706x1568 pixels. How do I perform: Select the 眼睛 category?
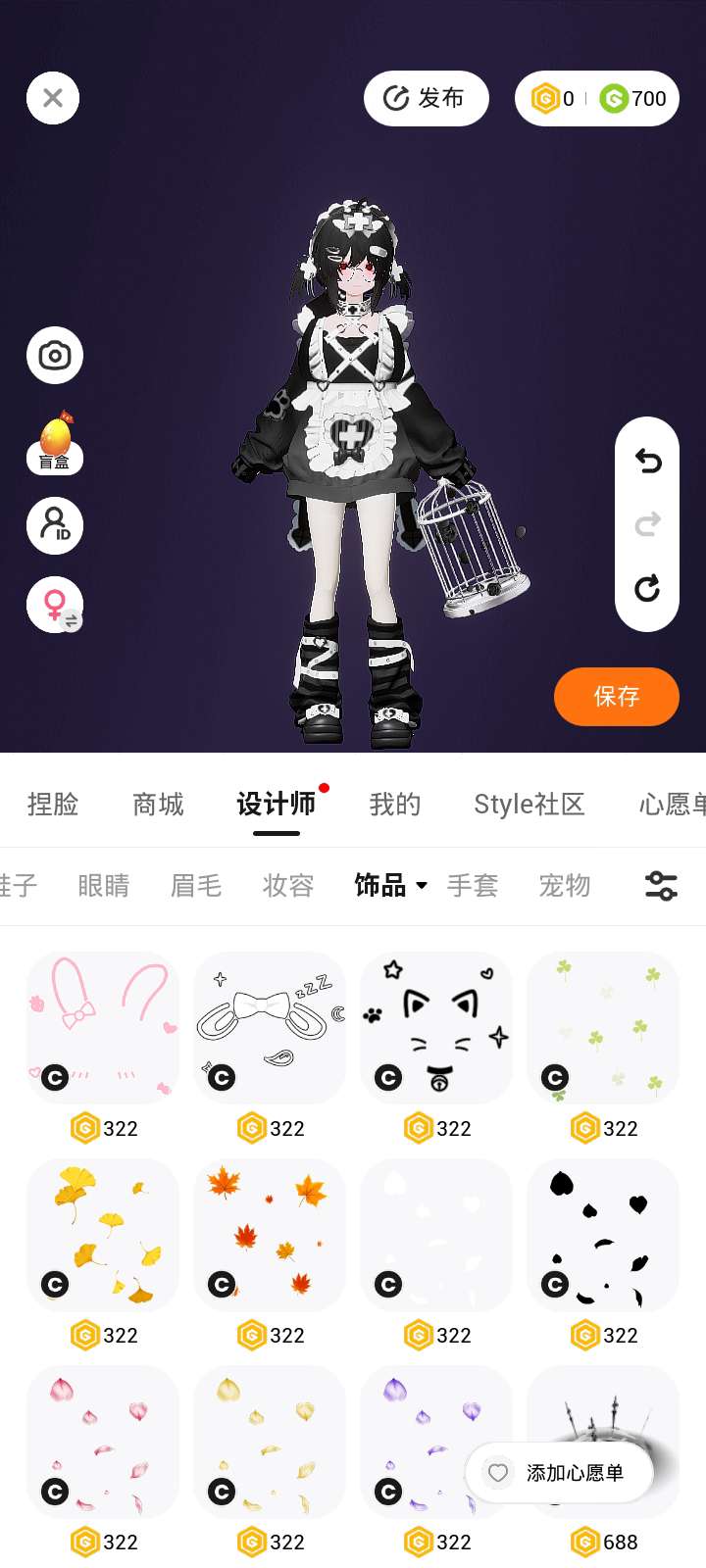[103, 886]
